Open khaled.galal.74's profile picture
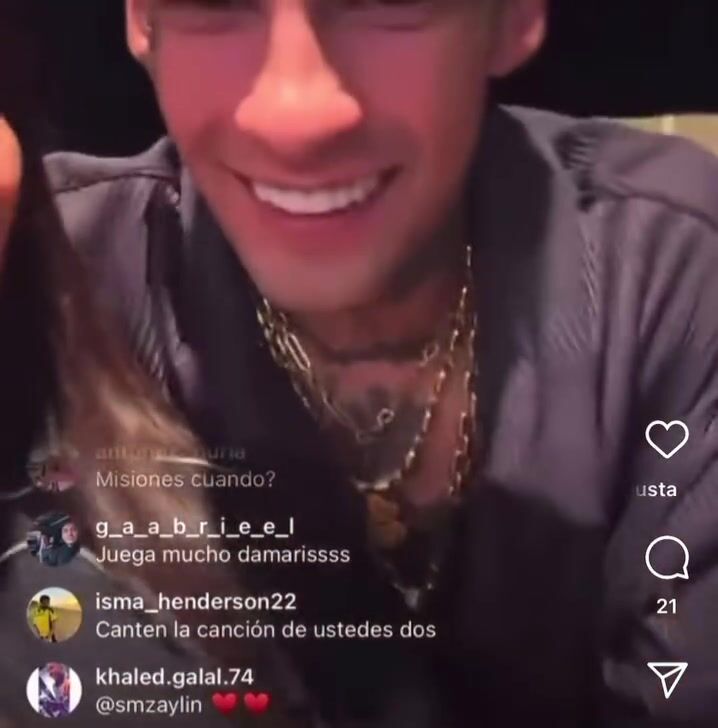This screenshot has width=718, height=728. (x=53, y=690)
